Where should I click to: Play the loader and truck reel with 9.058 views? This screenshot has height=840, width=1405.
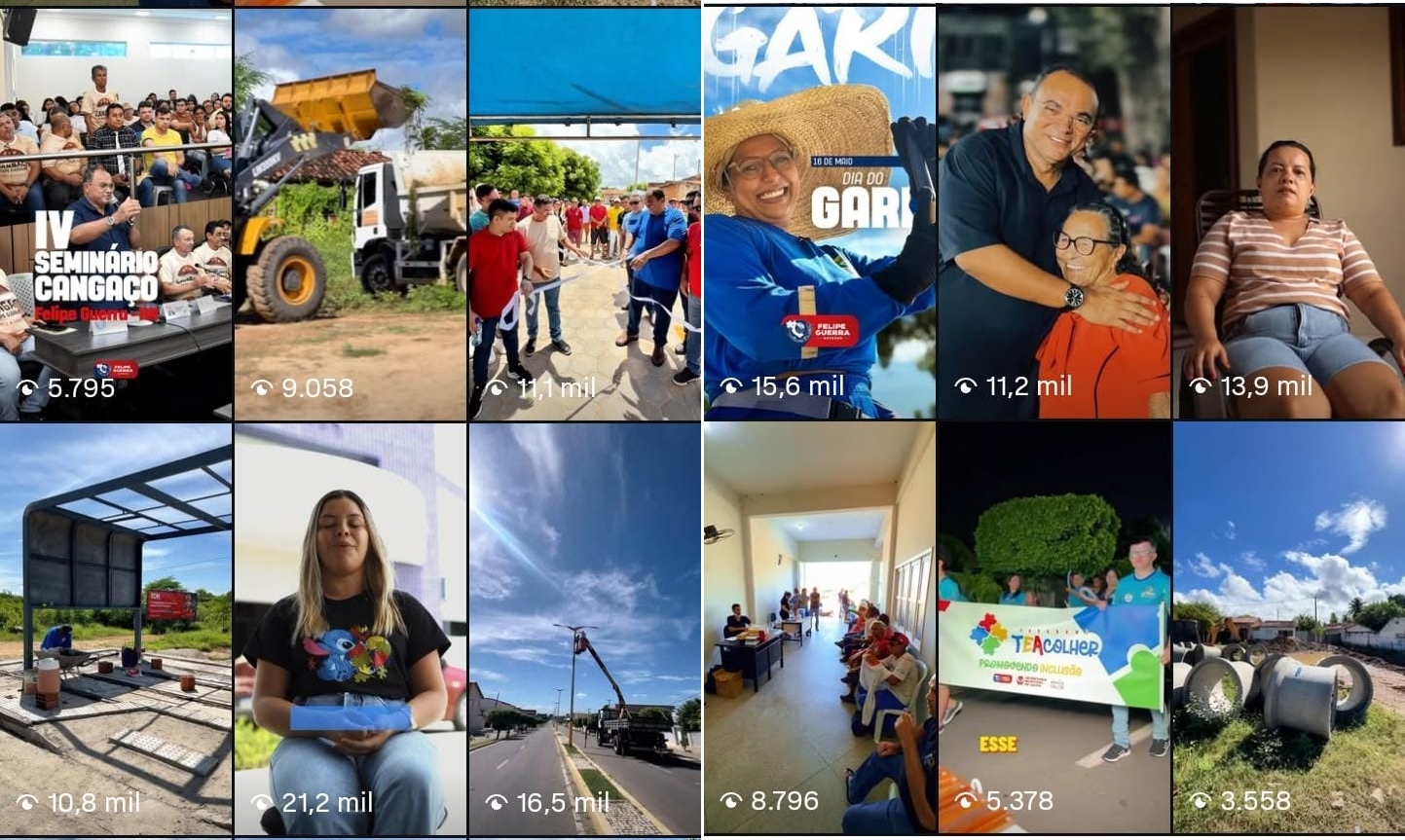(351, 214)
